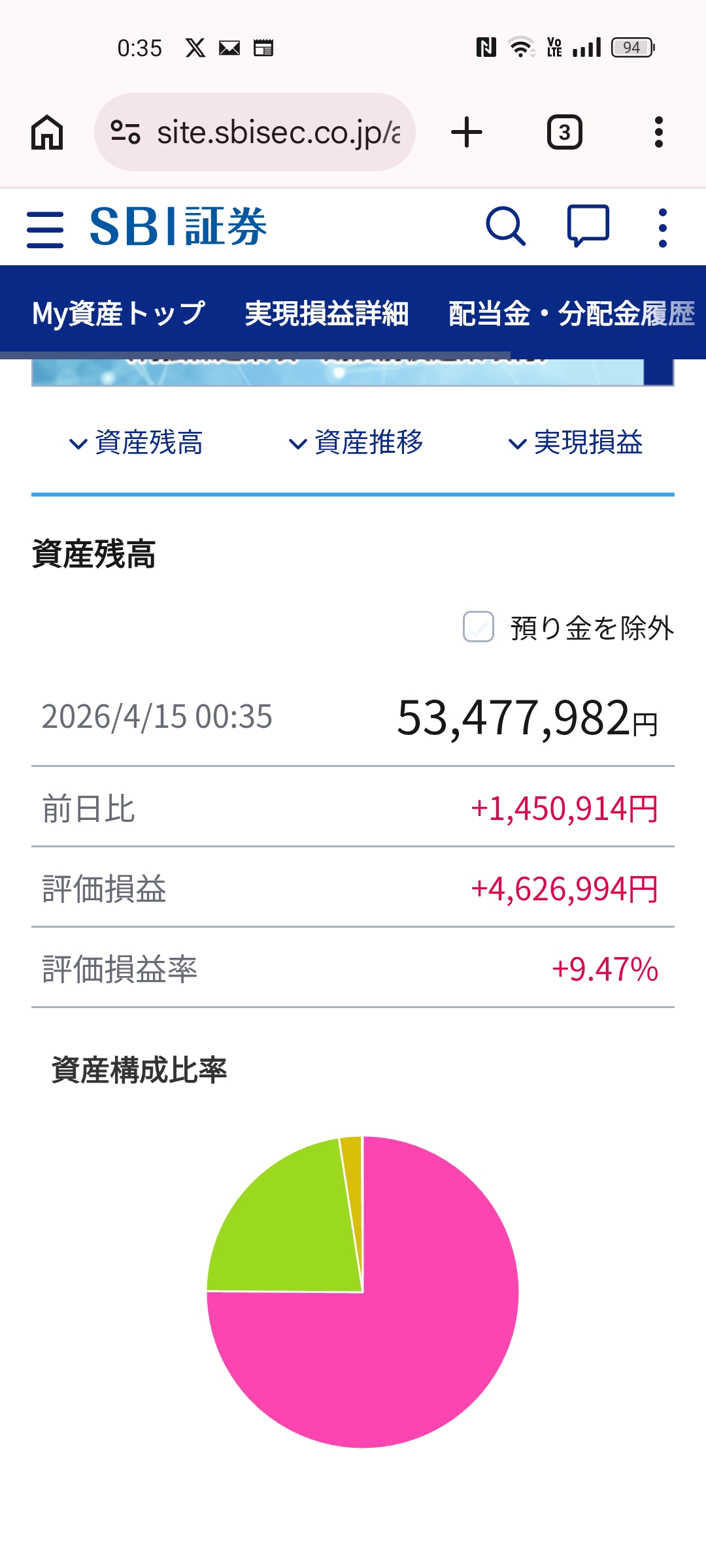
Task: Open the Chrome overflow menu
Action: (658, 133)
